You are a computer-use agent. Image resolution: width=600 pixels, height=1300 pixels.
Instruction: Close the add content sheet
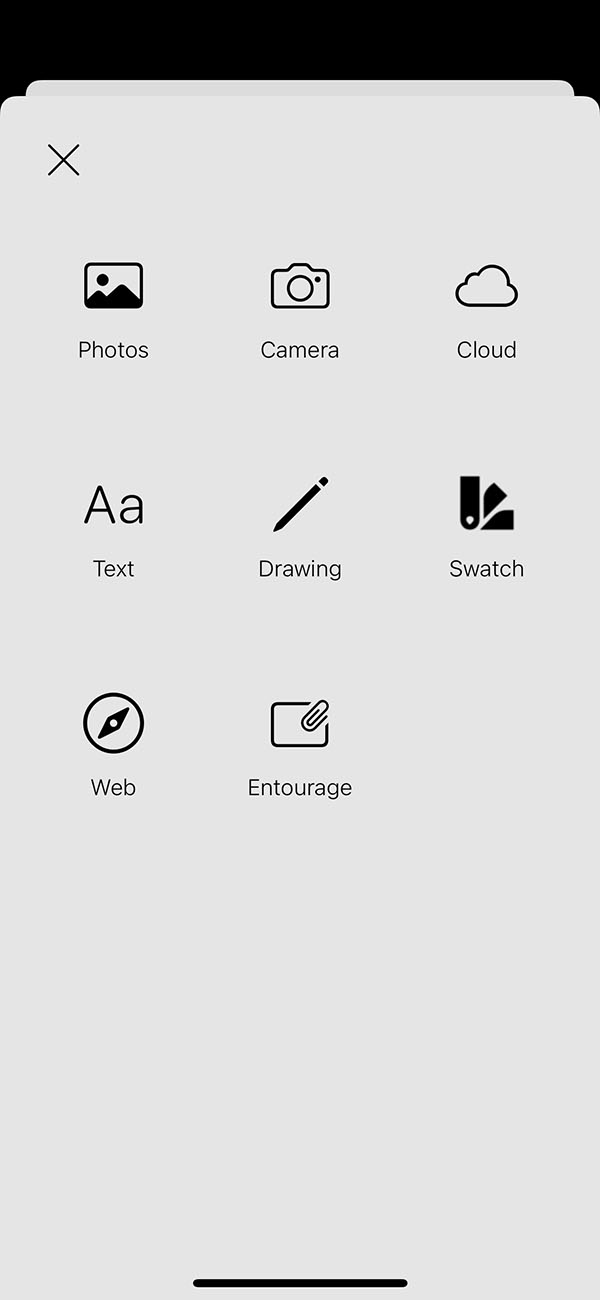pos(63,160)
